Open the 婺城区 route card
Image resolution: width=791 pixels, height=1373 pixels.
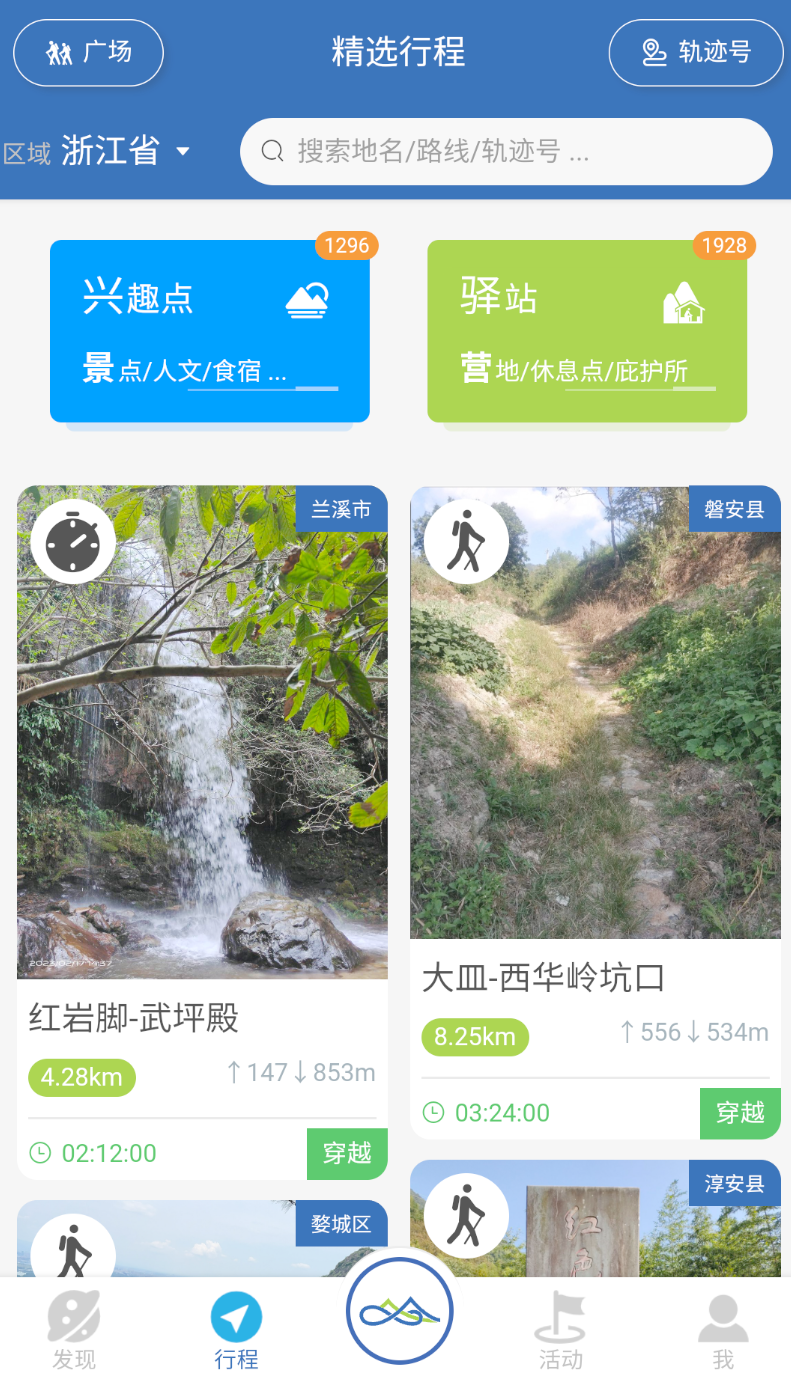pos(202,1238)
